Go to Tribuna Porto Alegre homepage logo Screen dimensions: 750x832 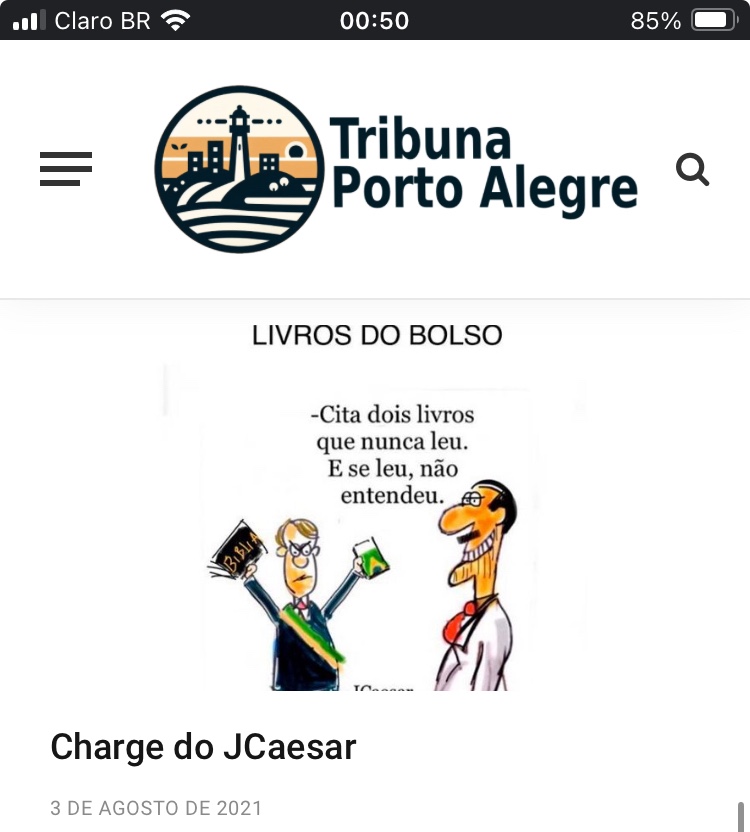(396, 168)
